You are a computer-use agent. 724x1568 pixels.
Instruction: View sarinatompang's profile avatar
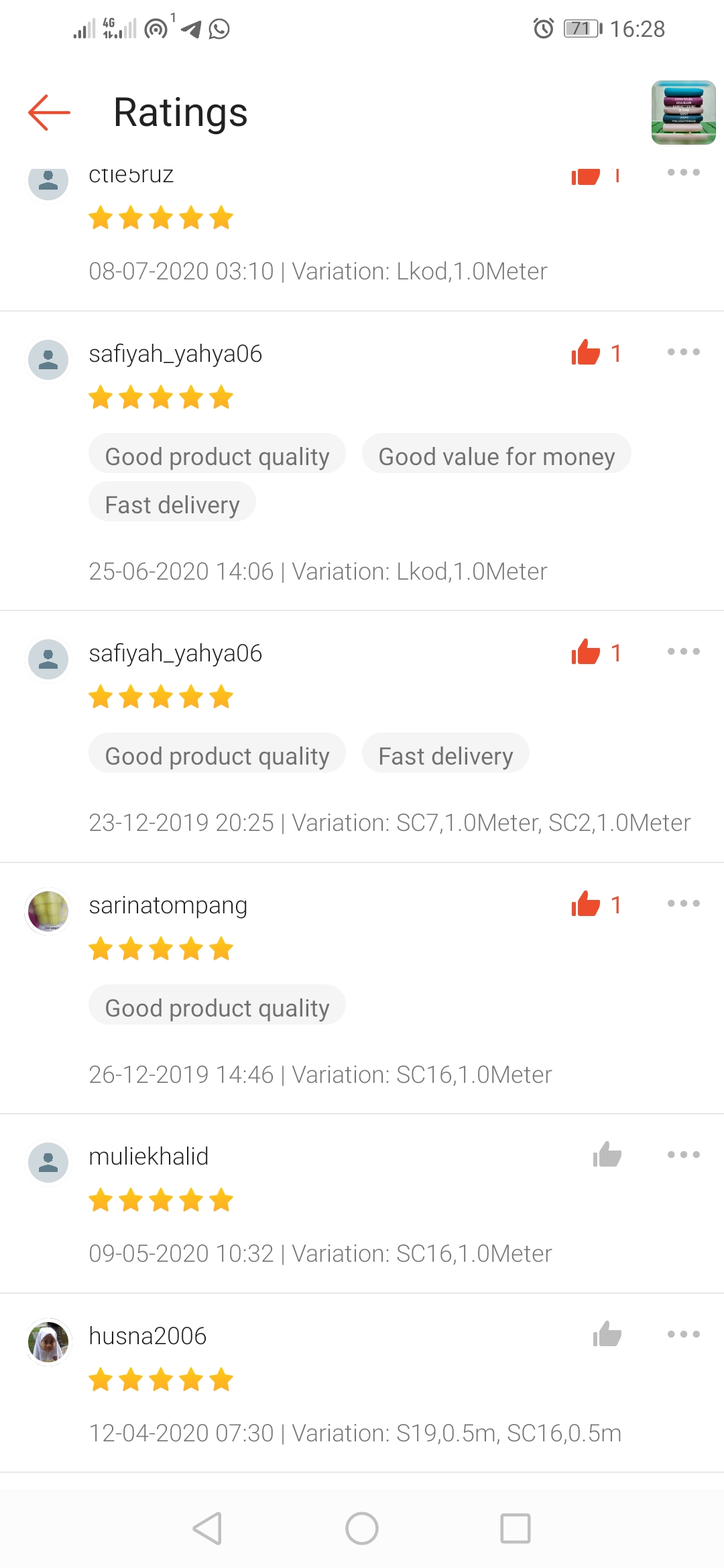pyautogui.click(x=48, y=911)
